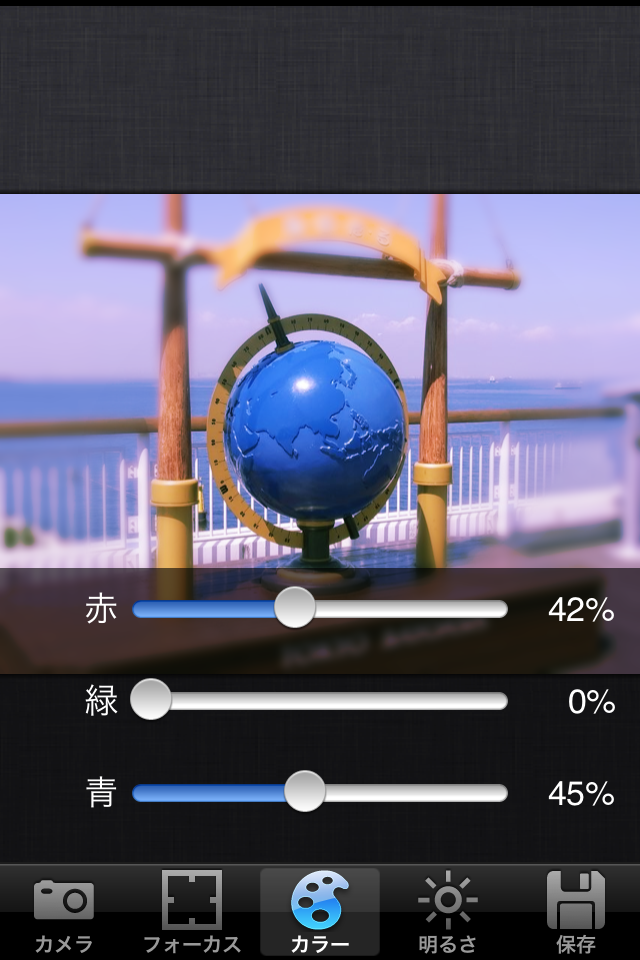This screenshot has height=960, width=640.
Task: Tap the 緑 (green) slider track
Action: [320, 700]
